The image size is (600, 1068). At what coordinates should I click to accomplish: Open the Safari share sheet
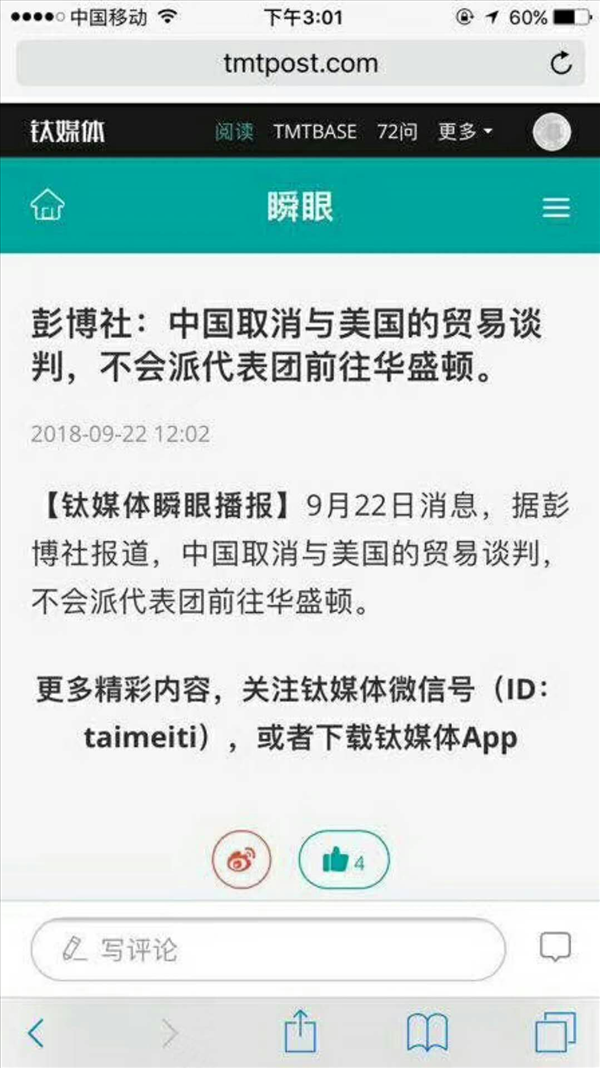(x=298, y=1030)
